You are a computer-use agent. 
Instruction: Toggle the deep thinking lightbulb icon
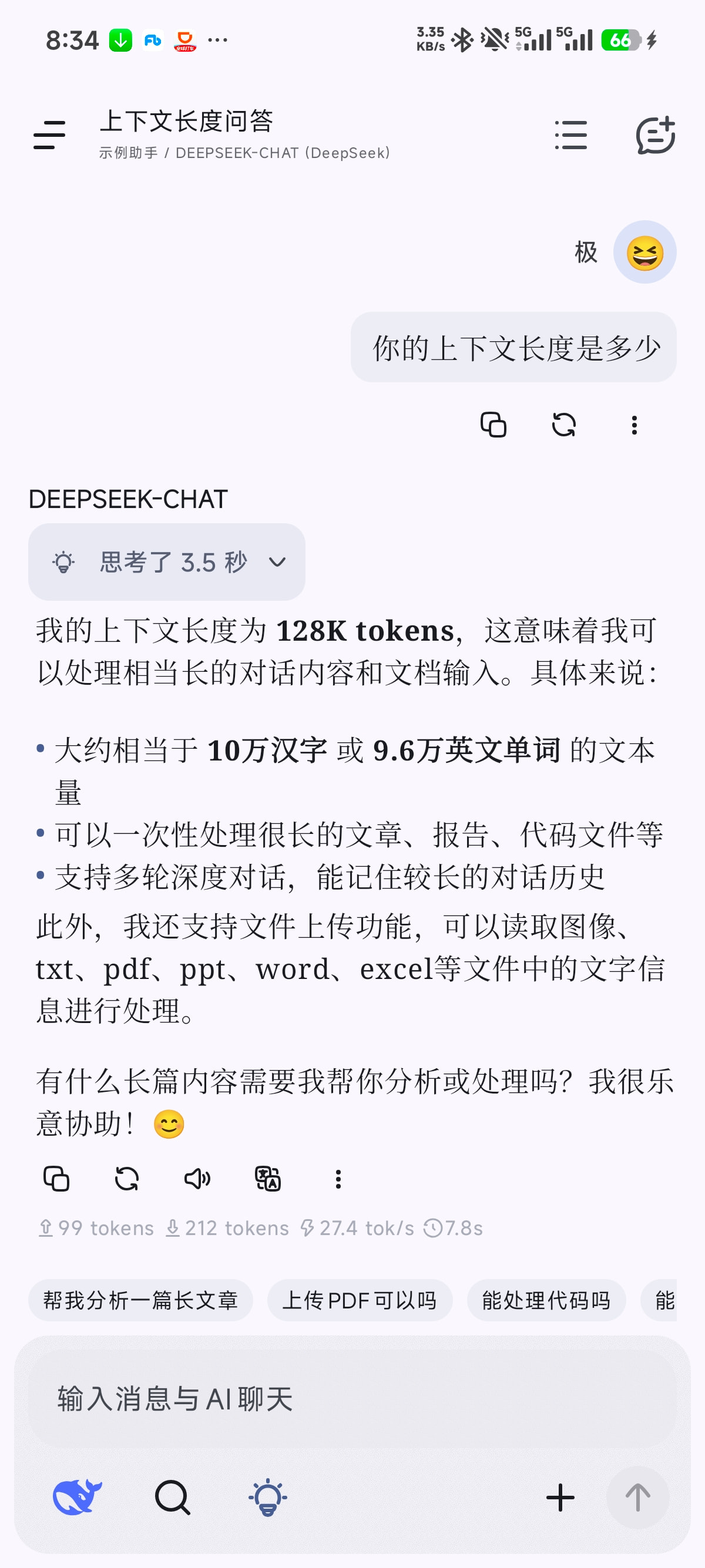(x=268, y=1497)
